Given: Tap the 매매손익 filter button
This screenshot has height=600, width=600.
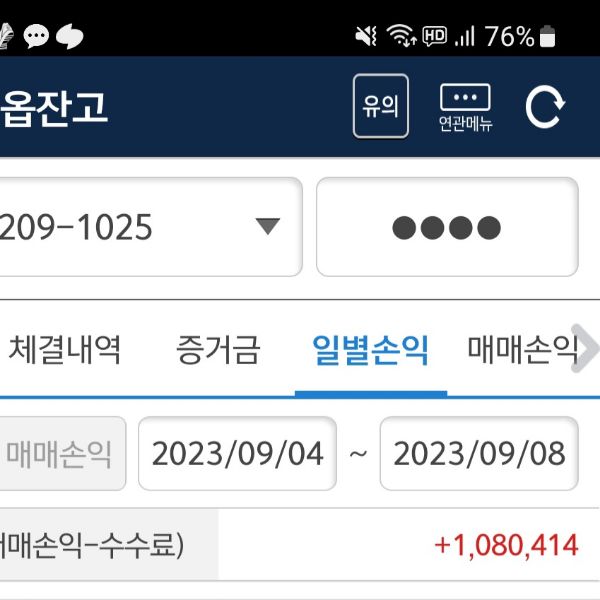Looking at the screenshot, I should [x=60, y=454].
